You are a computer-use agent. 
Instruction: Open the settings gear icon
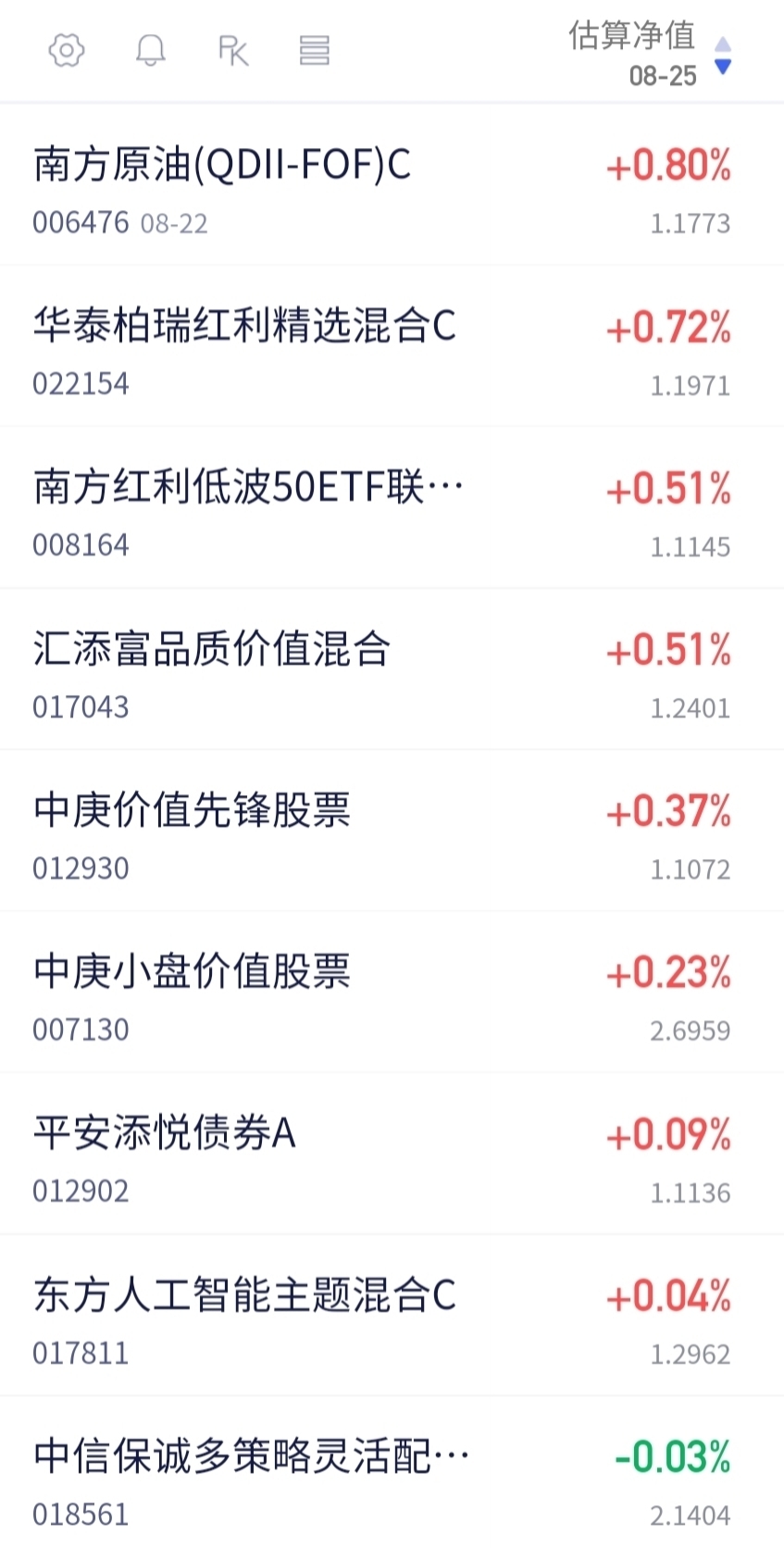[x=67, y=50]
